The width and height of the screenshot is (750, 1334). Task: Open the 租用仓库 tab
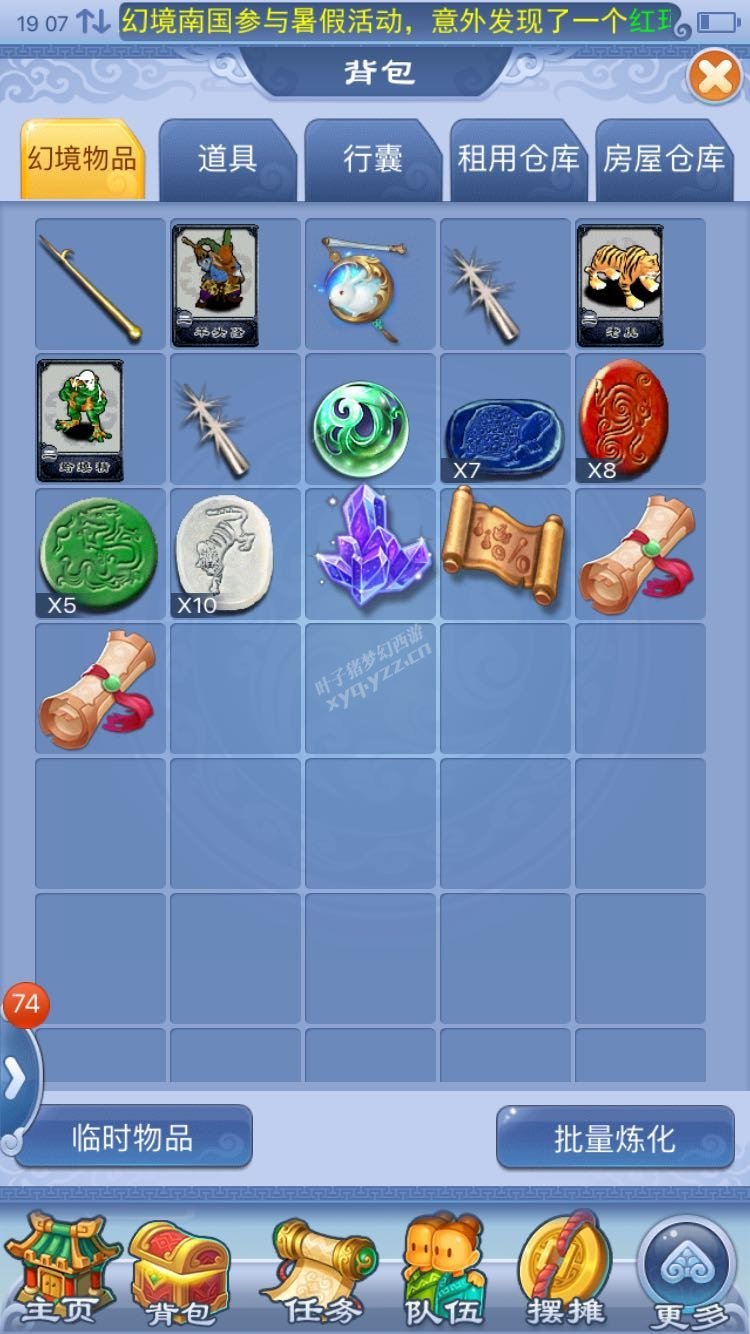click(518, 159)
